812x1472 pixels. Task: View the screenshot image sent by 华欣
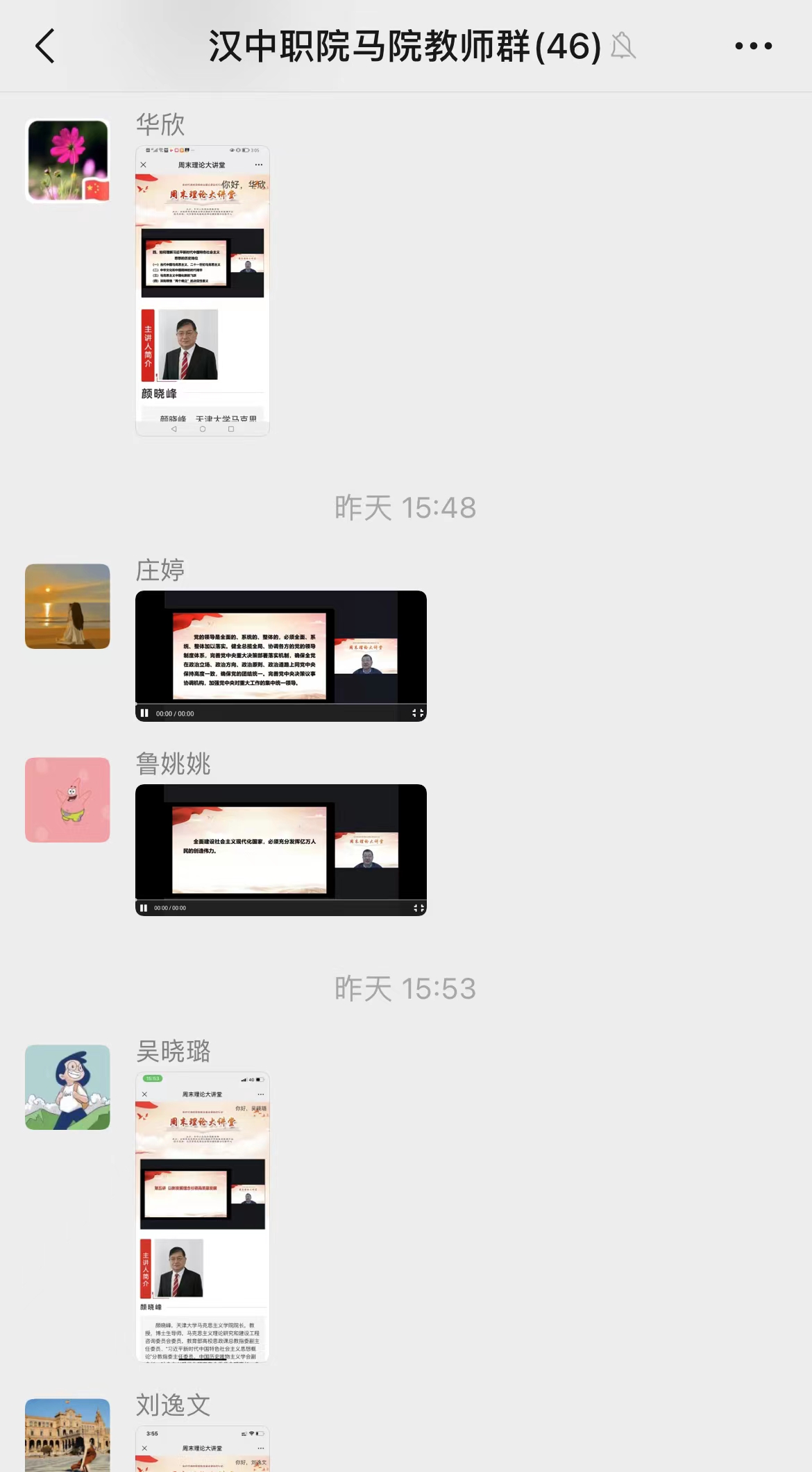[202, 290]
